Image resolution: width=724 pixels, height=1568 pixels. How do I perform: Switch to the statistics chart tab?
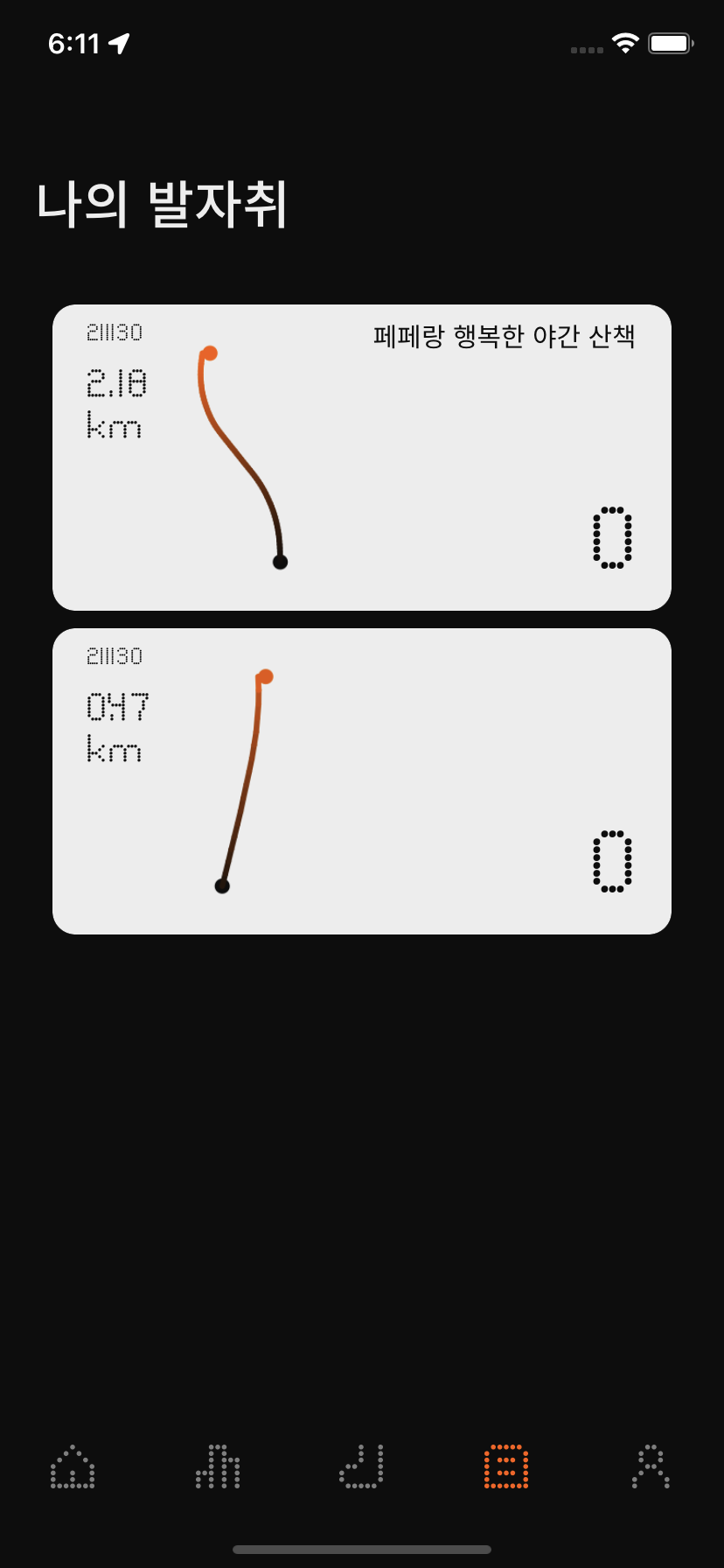[218, 1467]
